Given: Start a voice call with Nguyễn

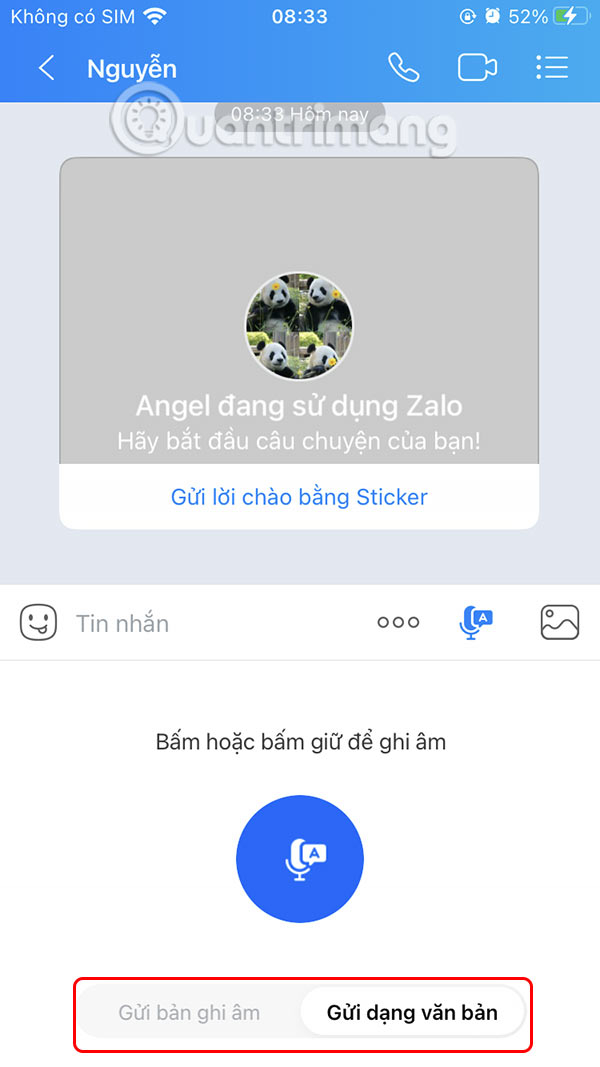Looking at the screenshot, I should click(403, 68).
